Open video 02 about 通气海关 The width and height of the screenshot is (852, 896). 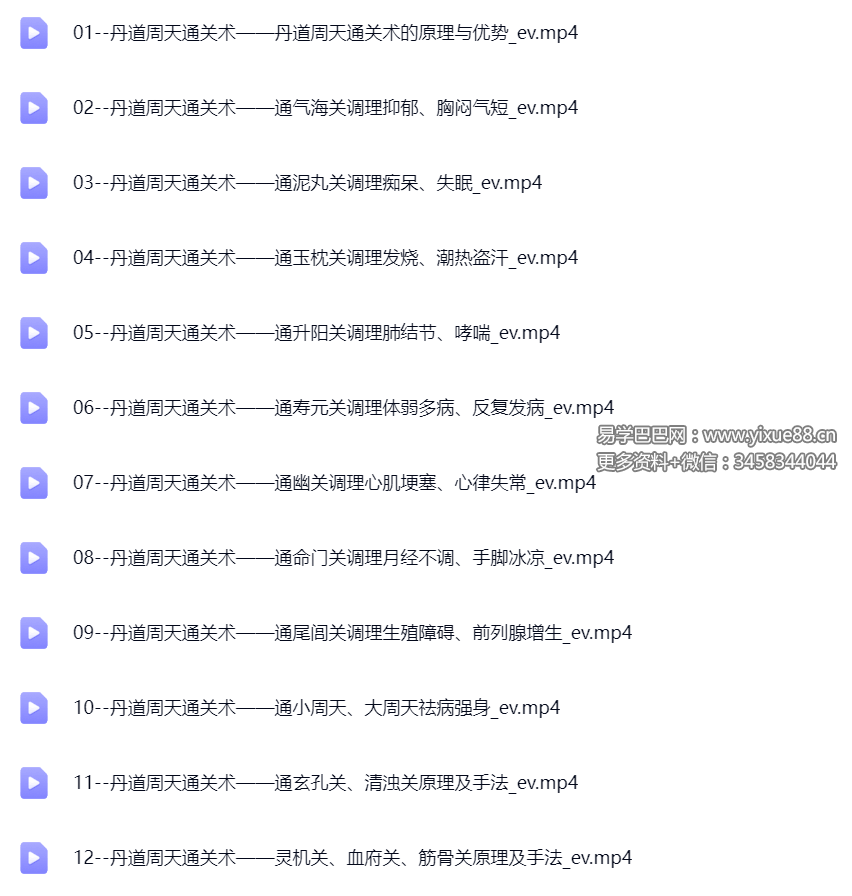[x=325, y=108]
